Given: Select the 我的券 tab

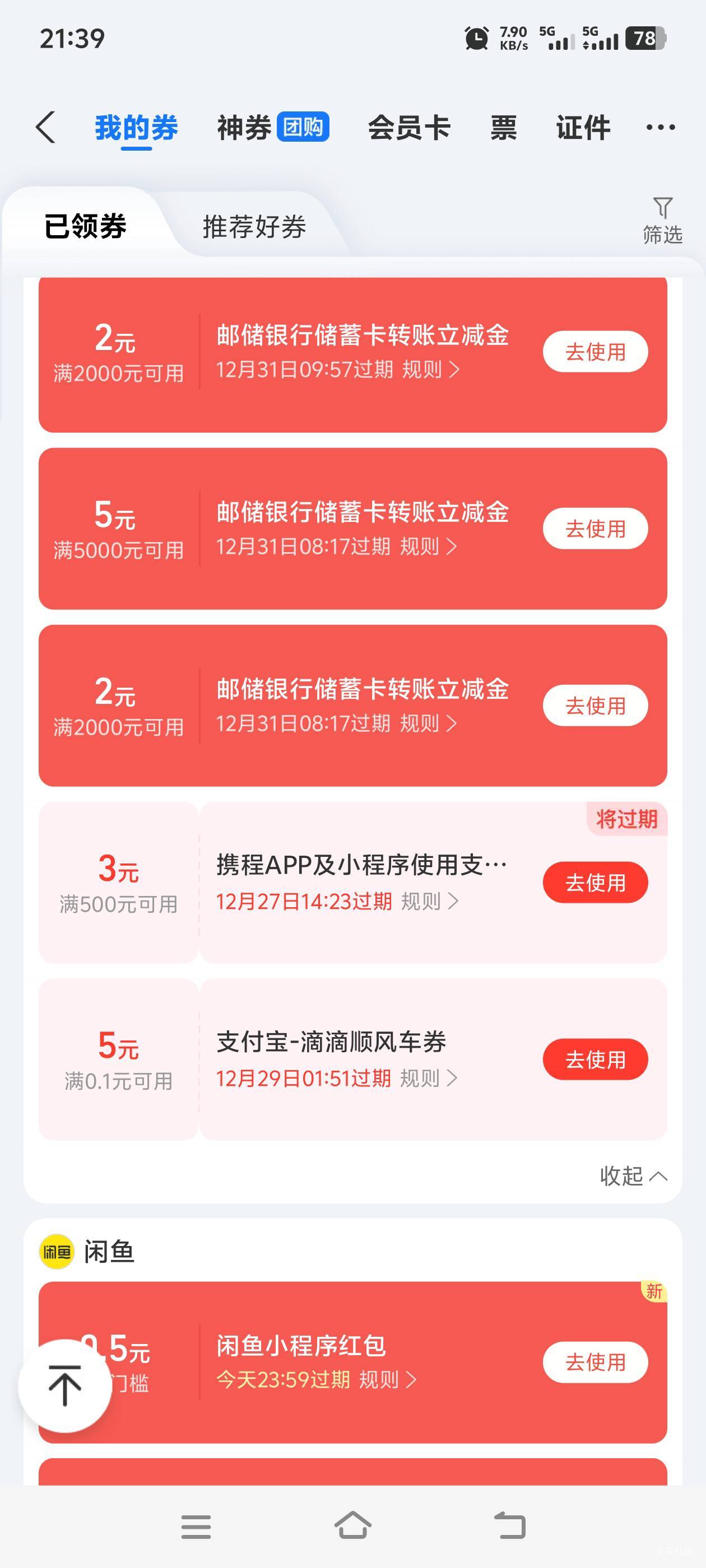Looking at the screenshot, I should click(137, 128).
